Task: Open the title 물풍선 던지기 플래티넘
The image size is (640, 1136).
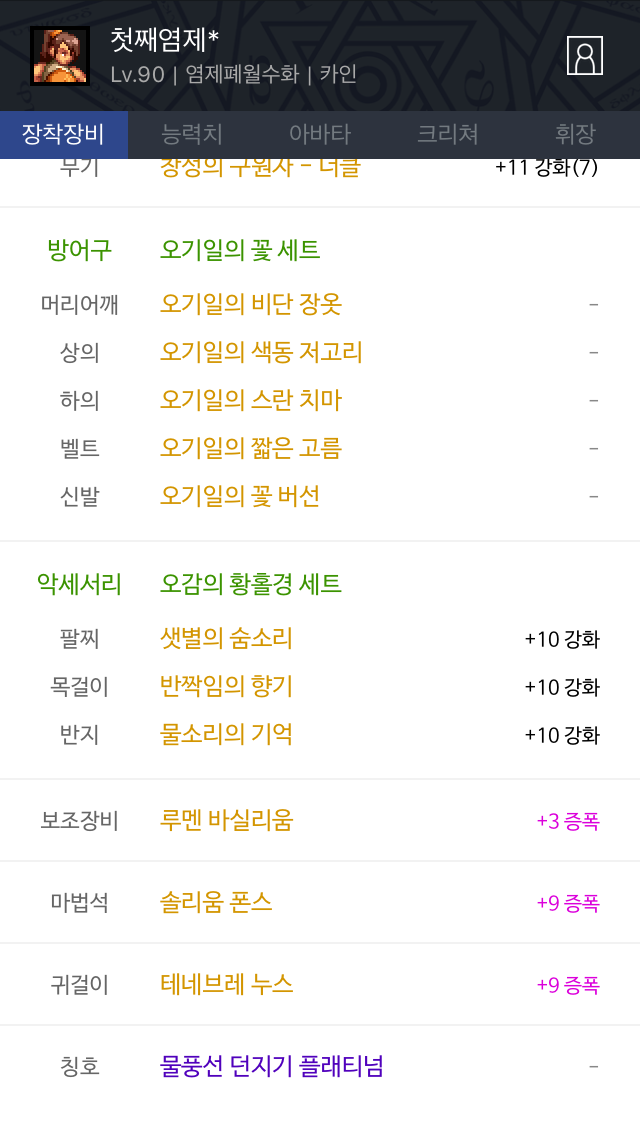Action: tap(271, 1066)
